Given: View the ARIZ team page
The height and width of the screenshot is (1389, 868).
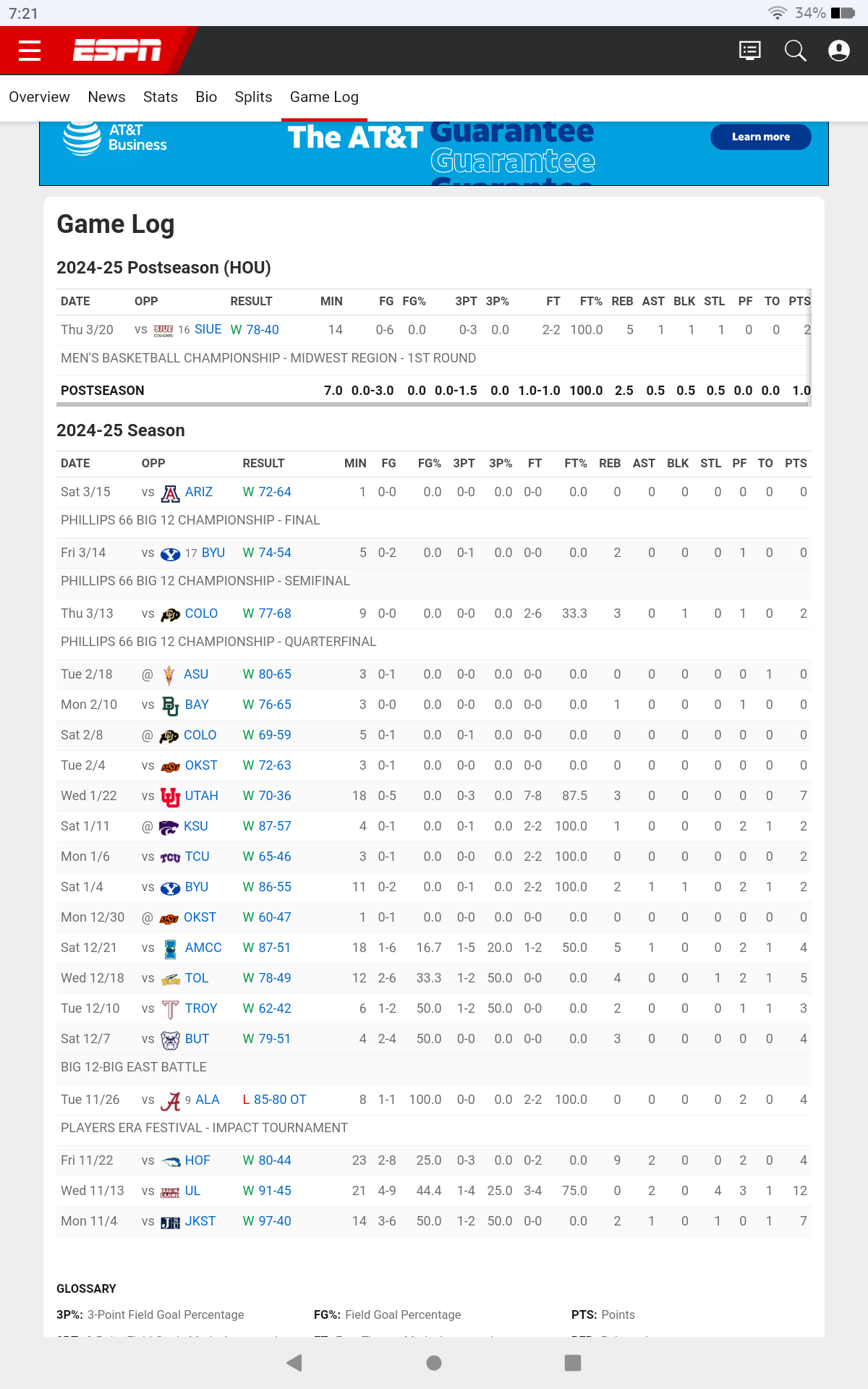Looking at the screenshot, I should pos(198,492).
